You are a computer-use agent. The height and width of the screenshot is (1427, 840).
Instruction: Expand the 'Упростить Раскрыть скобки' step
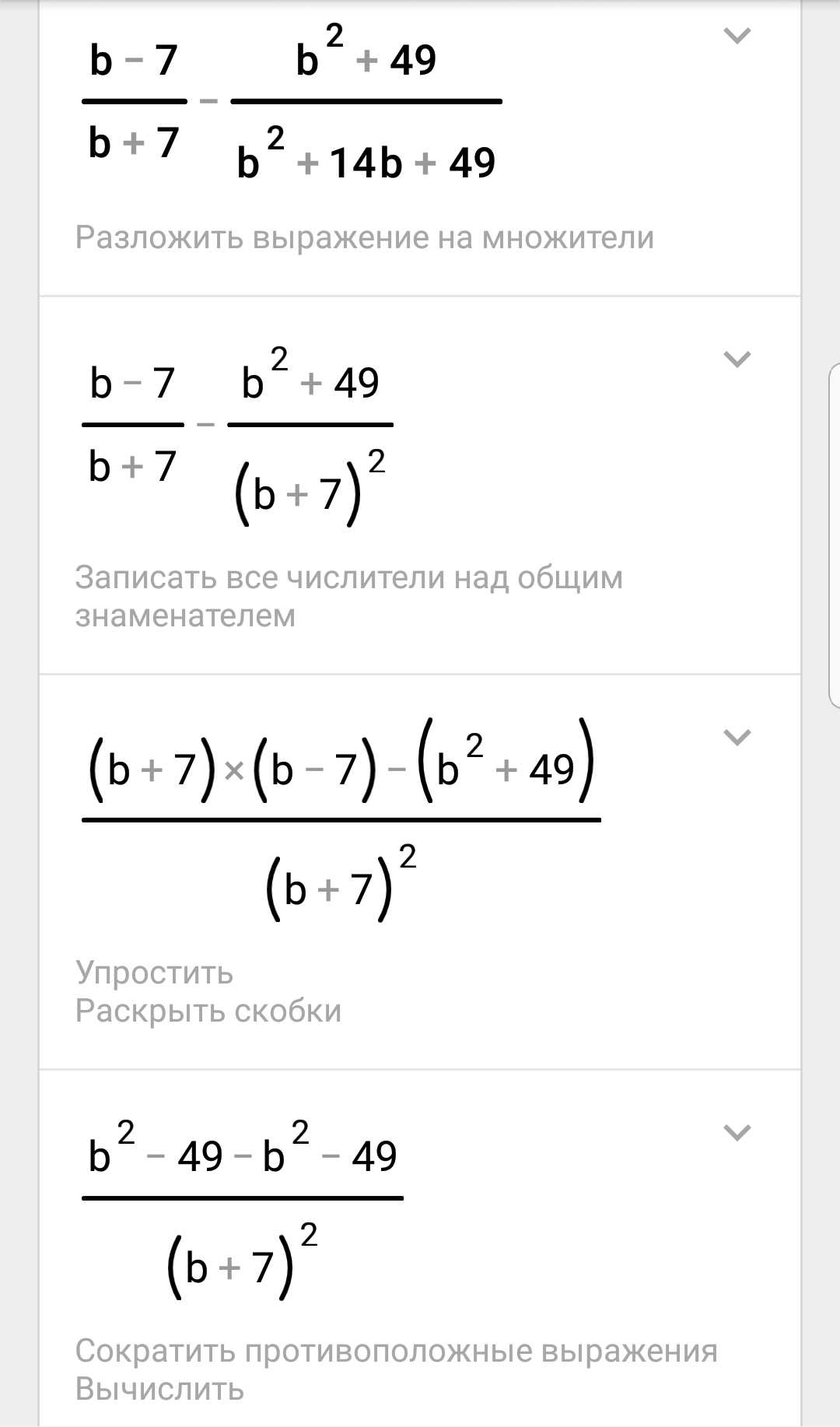click(x=737, y=738)
